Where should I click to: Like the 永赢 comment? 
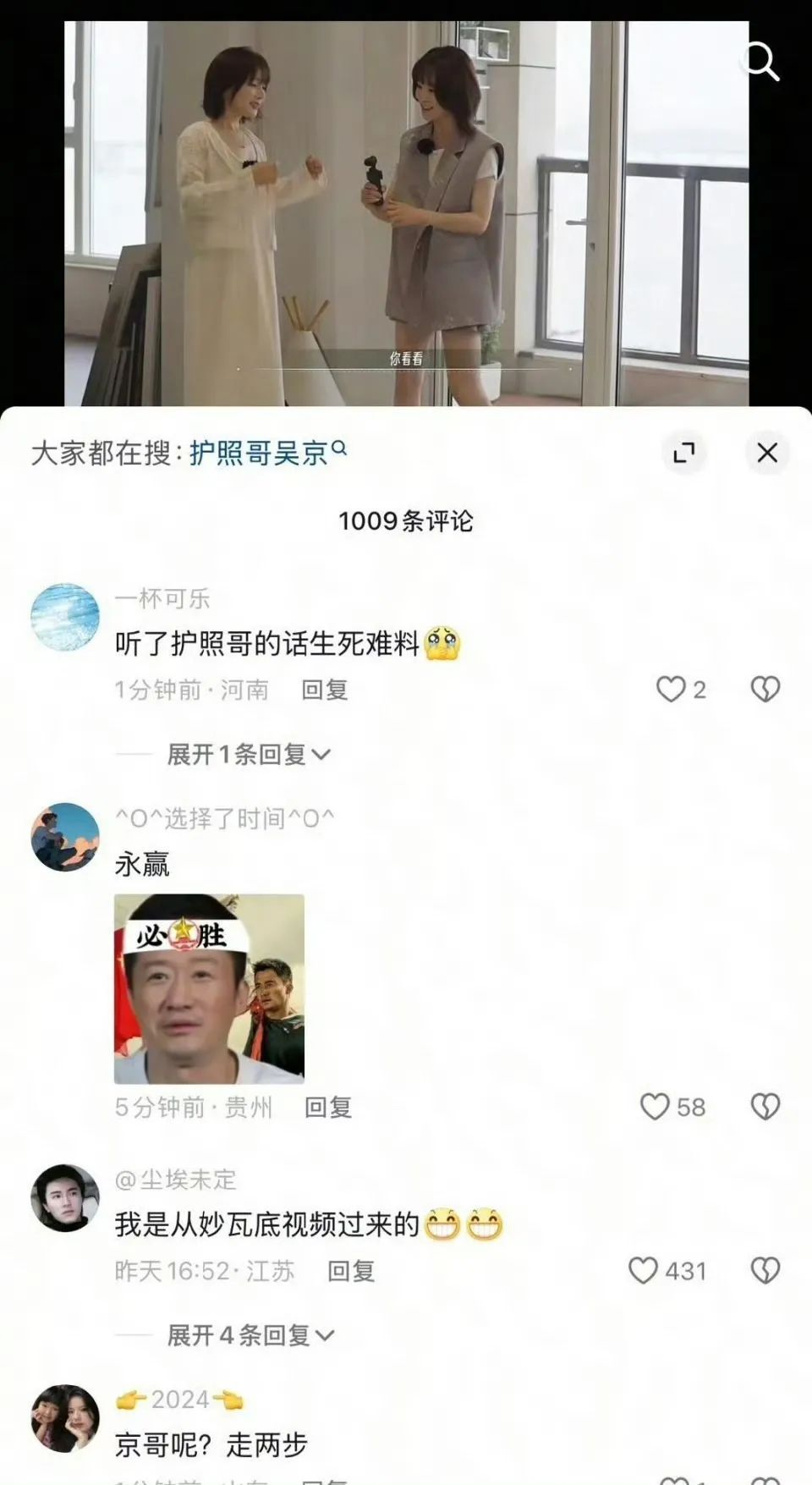tap(656, 1107)
